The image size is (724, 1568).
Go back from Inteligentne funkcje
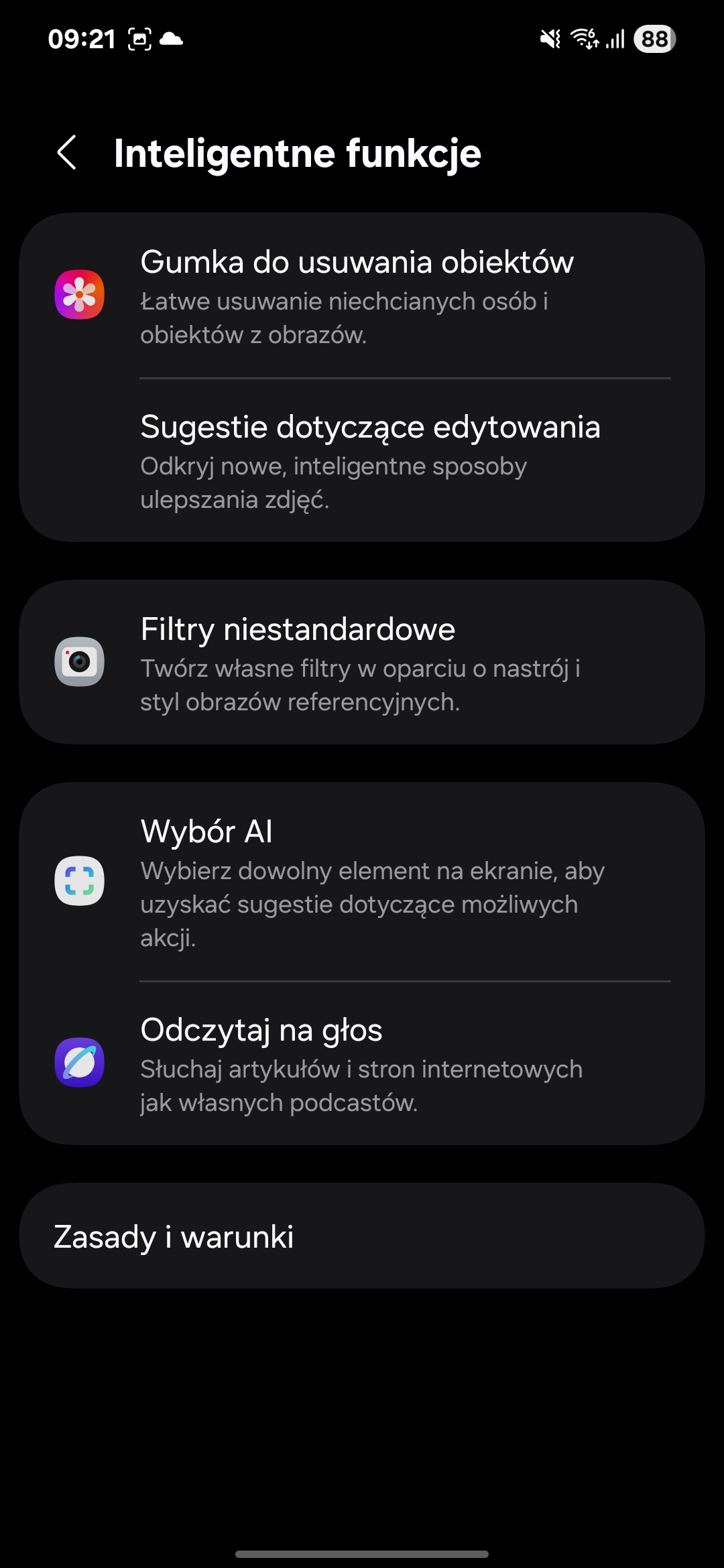click(x=67, y=153)
